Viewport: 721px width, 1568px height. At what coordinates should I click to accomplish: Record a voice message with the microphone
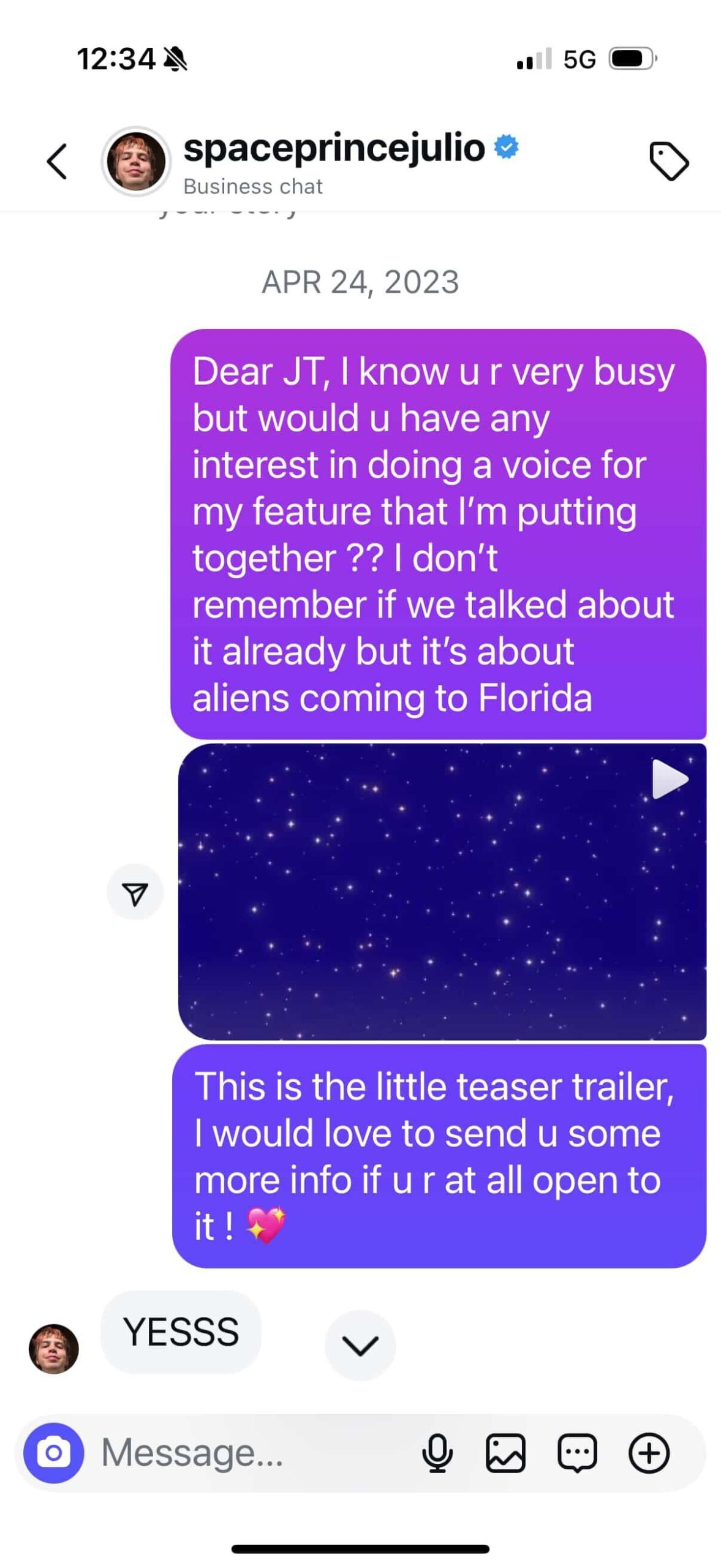point(437,1453)
